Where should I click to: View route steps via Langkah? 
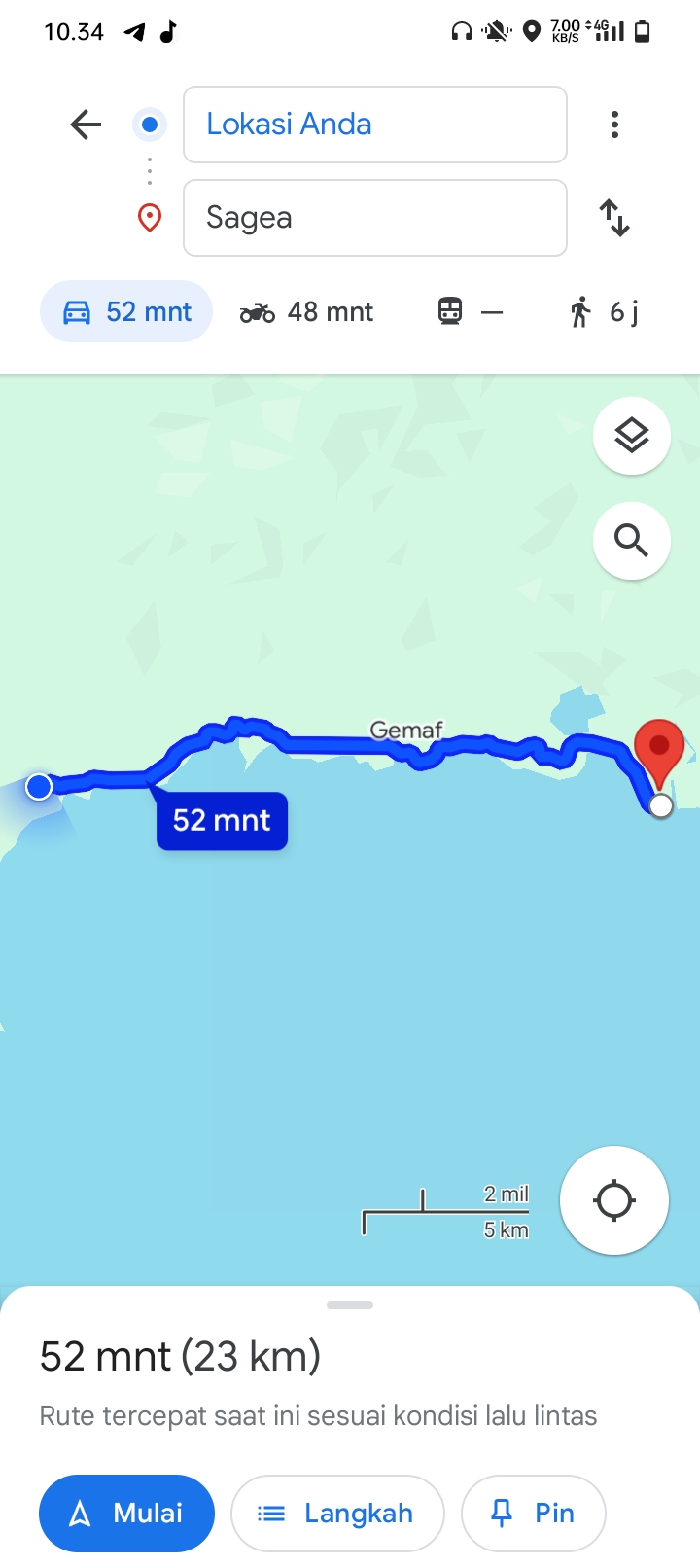click(x=337, y=1514)
